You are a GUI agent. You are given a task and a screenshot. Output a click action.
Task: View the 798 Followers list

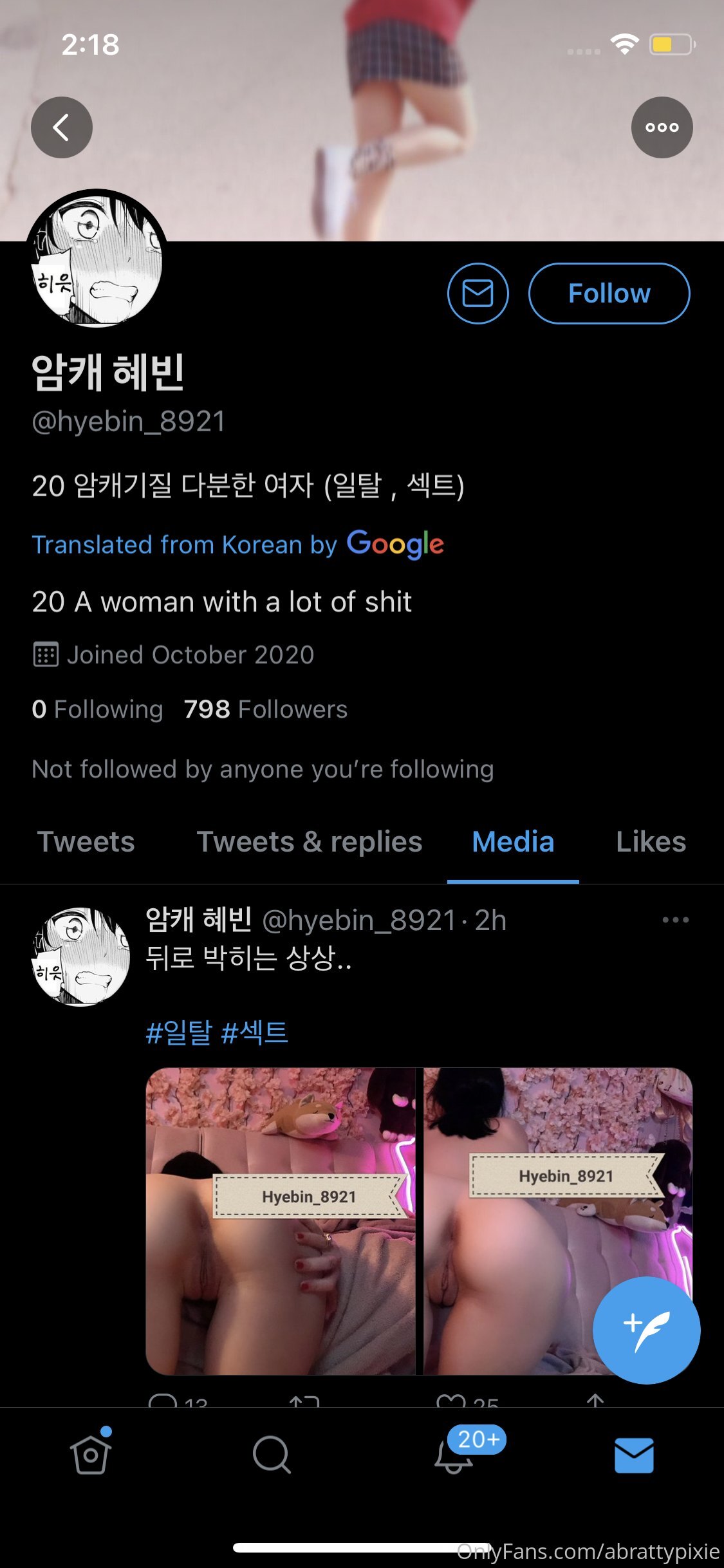(265, 709)
